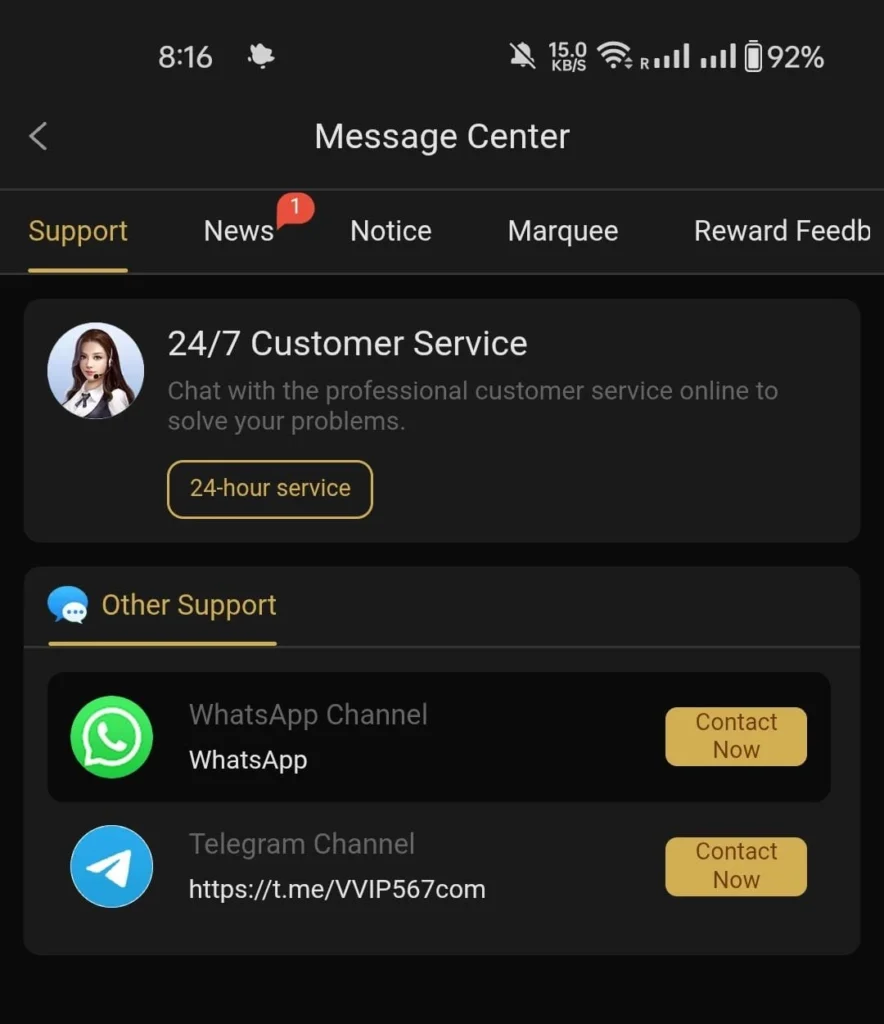Tap Contact Now for Telegram Channel
This screenshot has width=884, height=1024.
click(736, 866)
